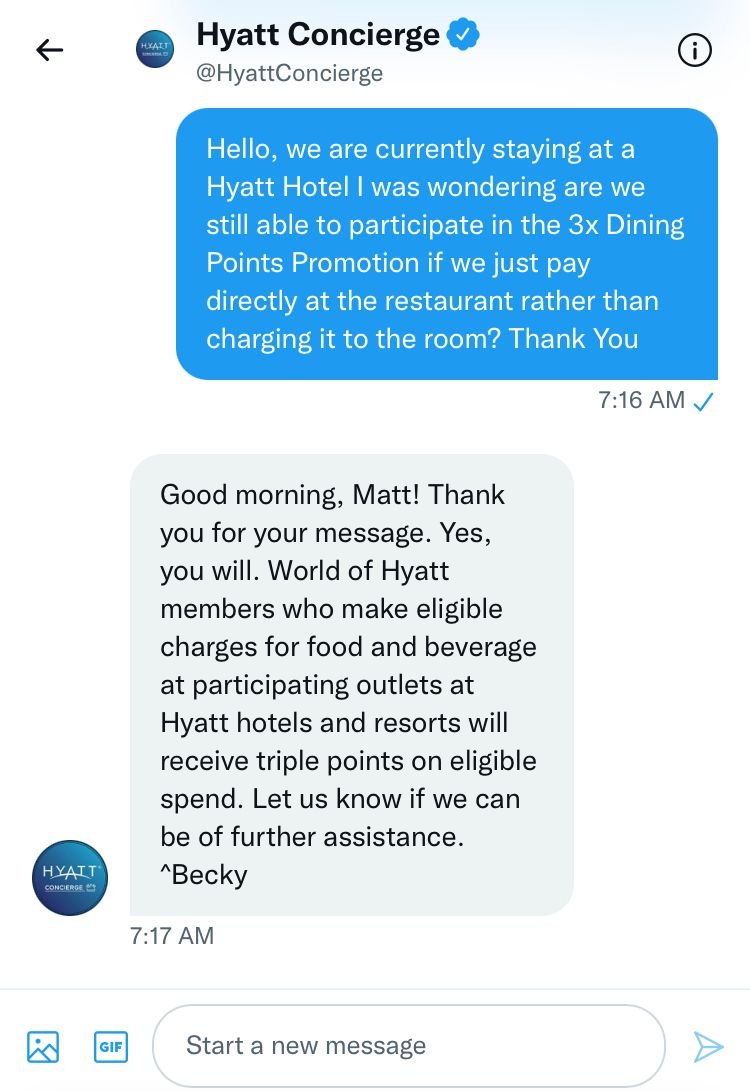Attach a photo to the message
The height and width of the screenshot is (1091, 750).
point(43,1046)
